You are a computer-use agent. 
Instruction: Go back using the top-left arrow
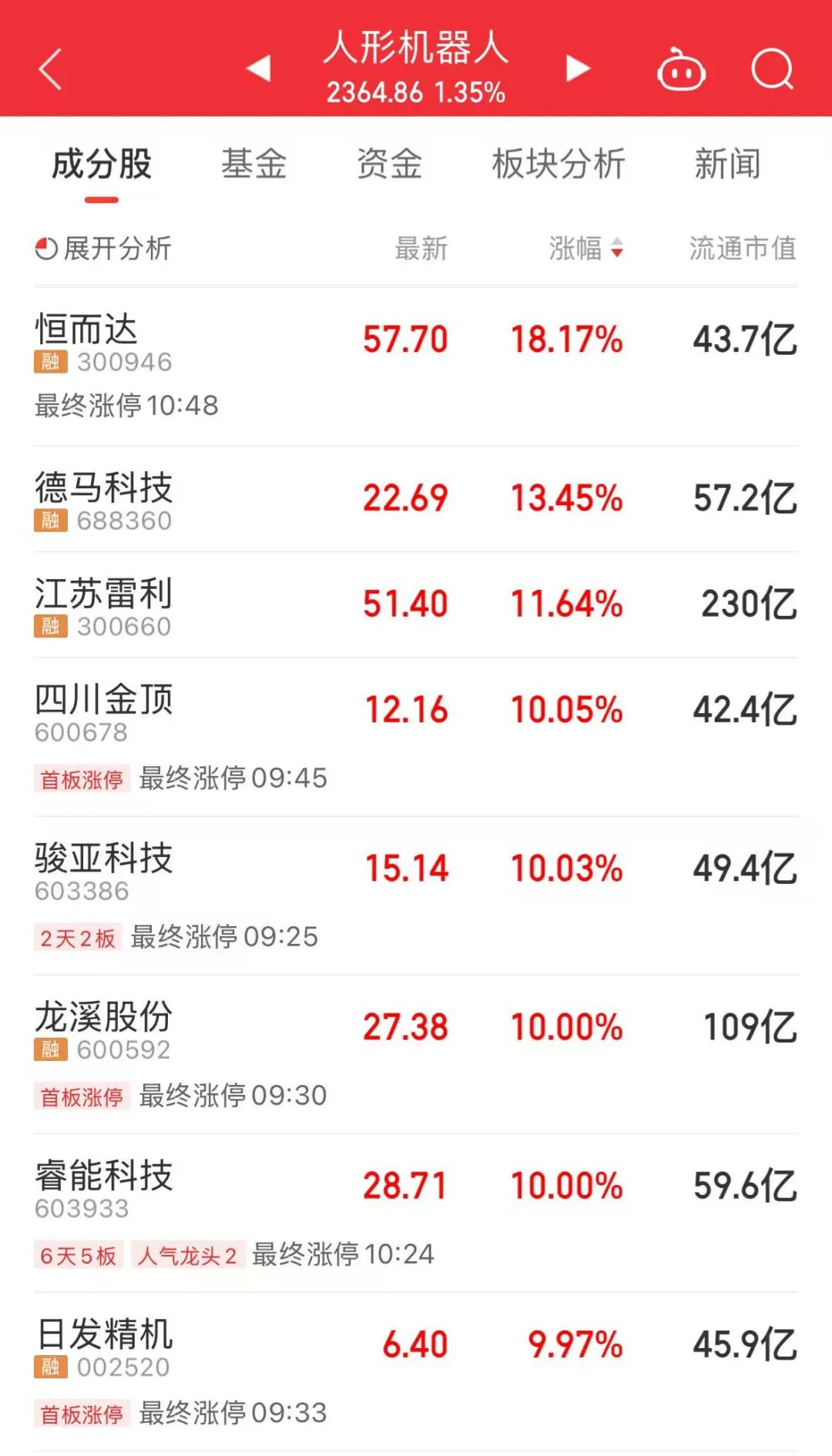coord(50,69)
